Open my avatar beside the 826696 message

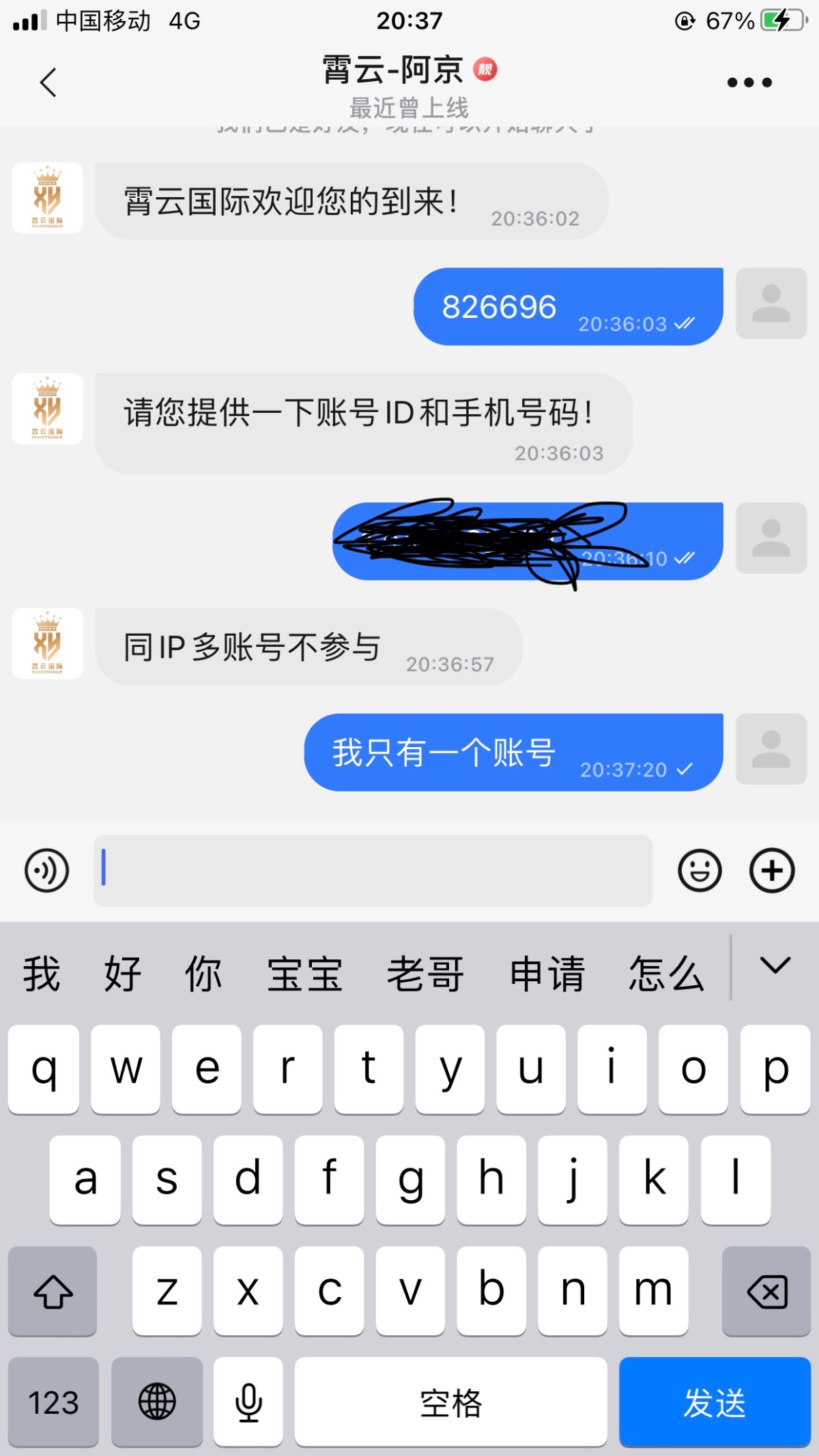771,304
